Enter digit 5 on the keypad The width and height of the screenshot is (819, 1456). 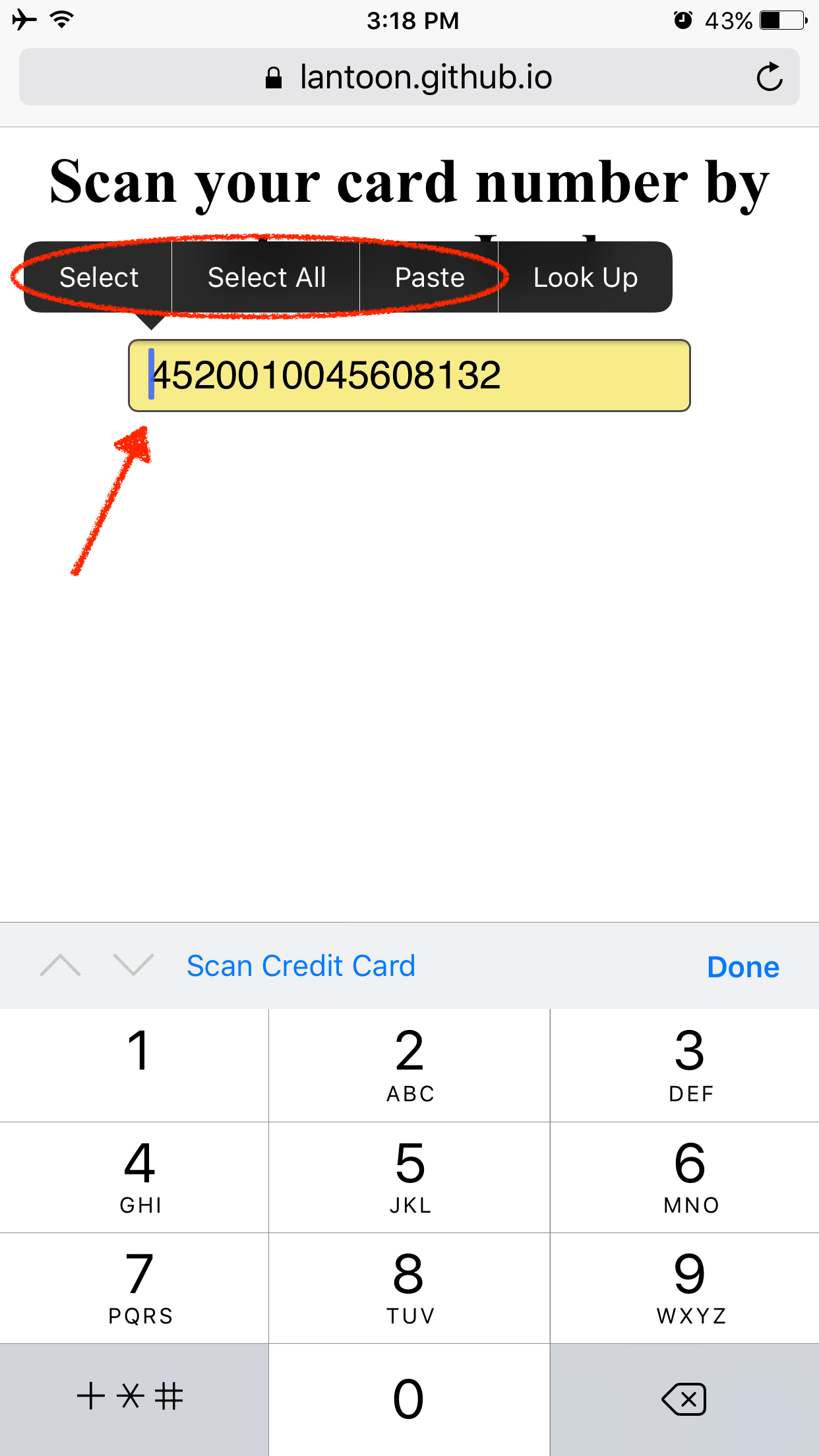click(x=409, y=1176)
